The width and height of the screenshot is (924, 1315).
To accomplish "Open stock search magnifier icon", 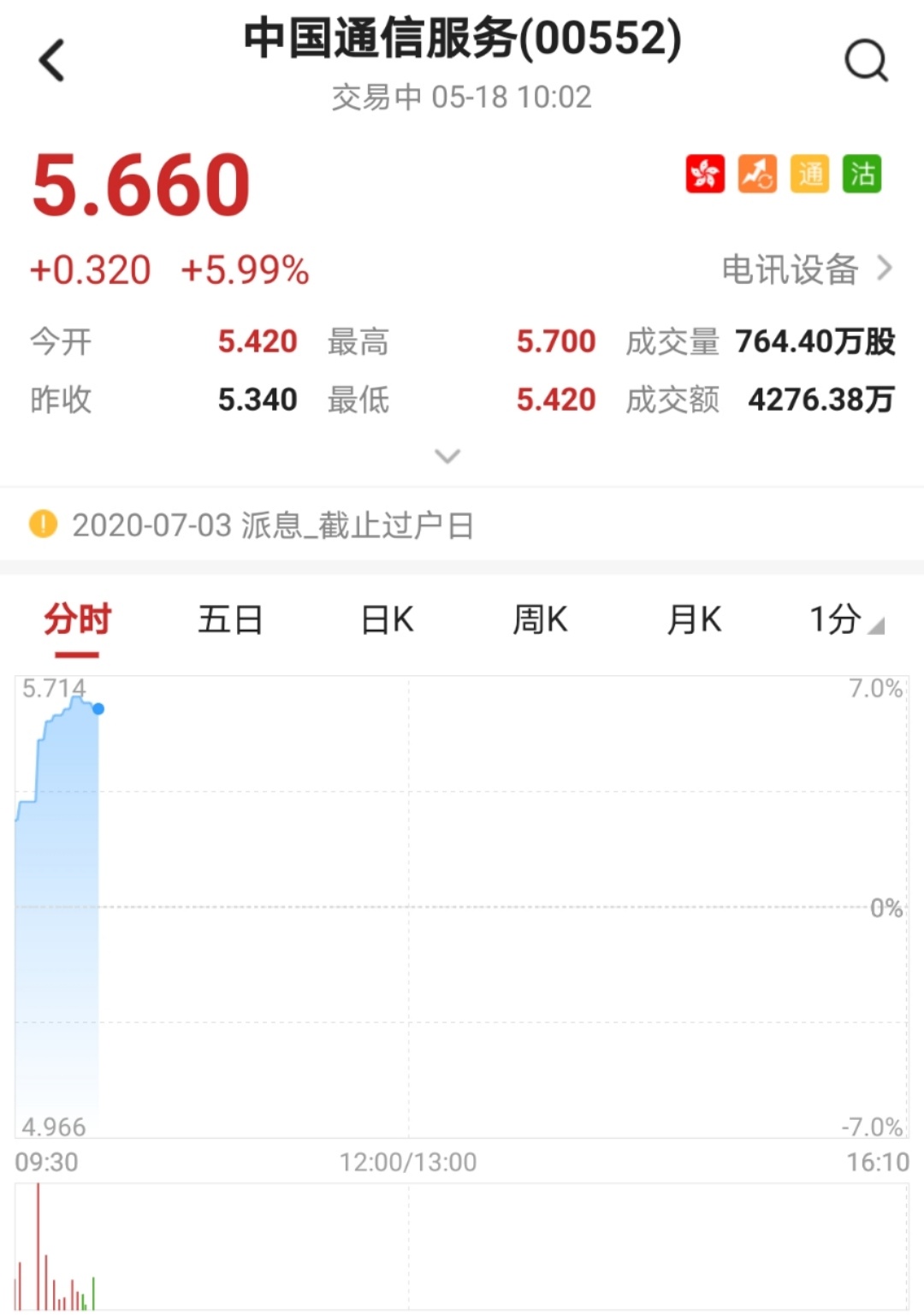I will coord(866,61).
